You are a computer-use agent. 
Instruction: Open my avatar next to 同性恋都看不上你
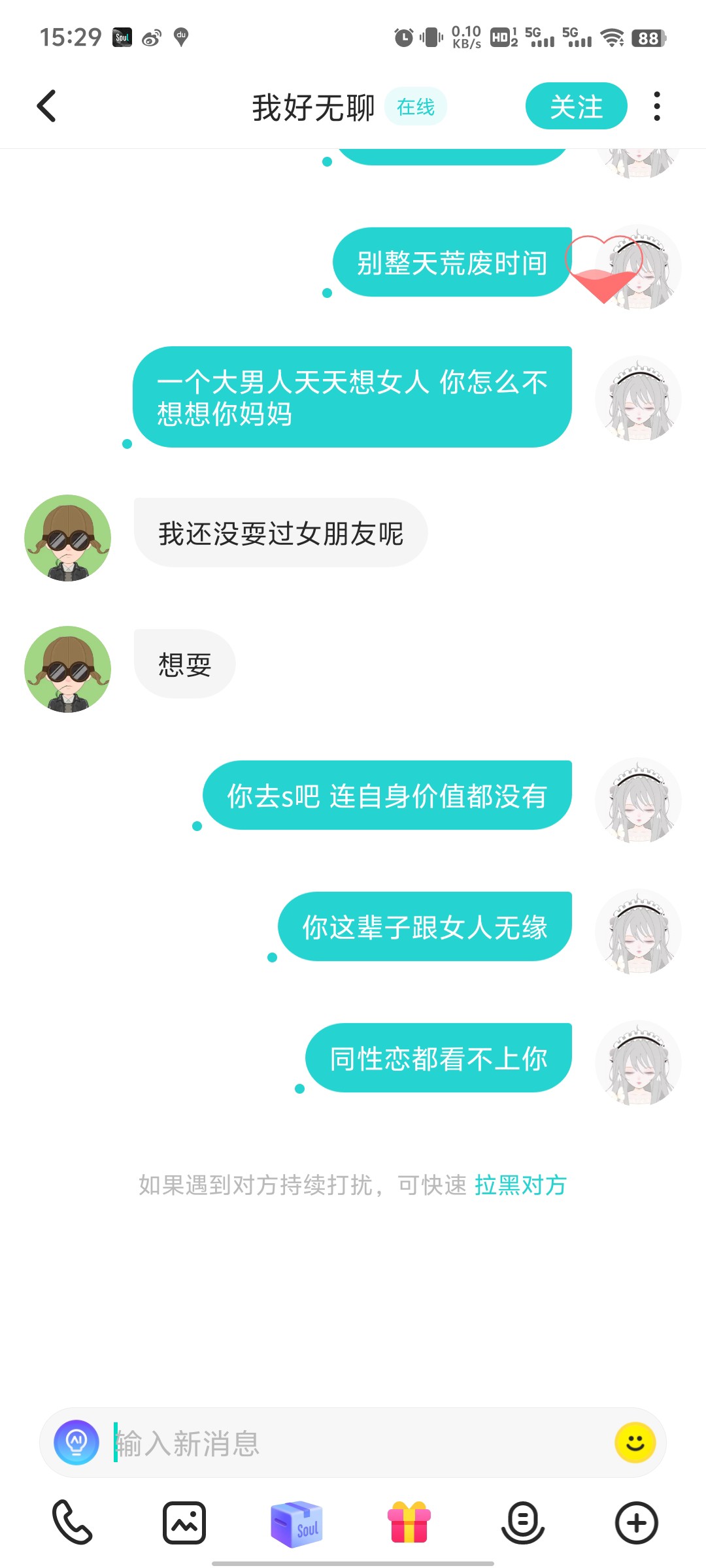click(x=638, y=1063)
